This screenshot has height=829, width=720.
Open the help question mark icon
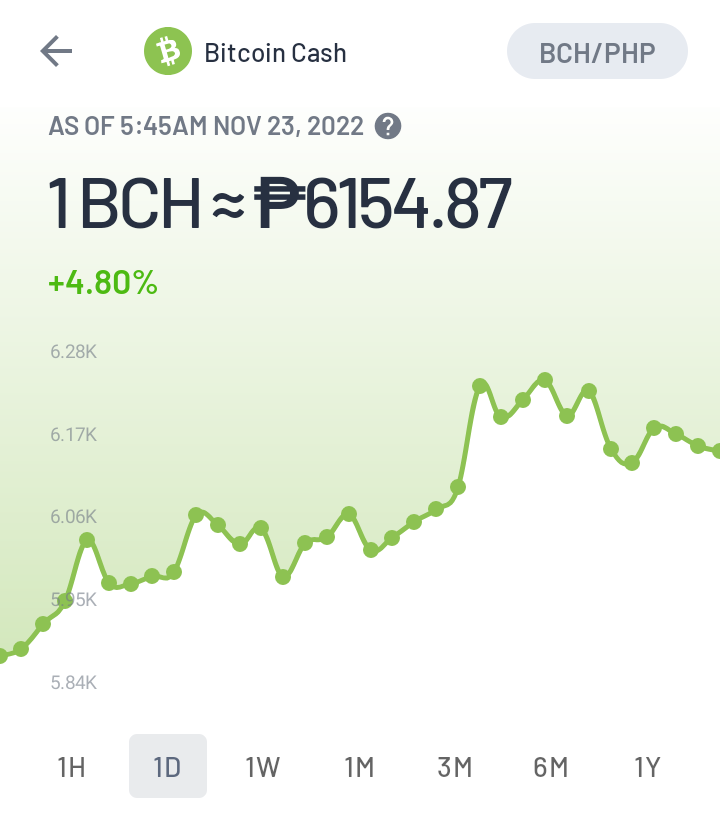point(388,126)
